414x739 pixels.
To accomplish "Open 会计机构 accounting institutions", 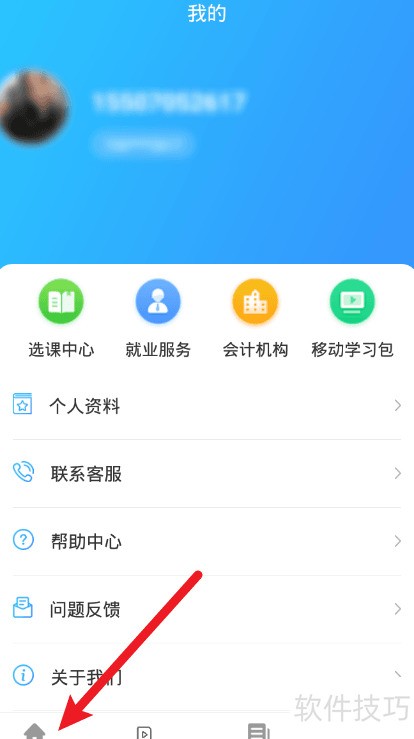I will (255, 318).
